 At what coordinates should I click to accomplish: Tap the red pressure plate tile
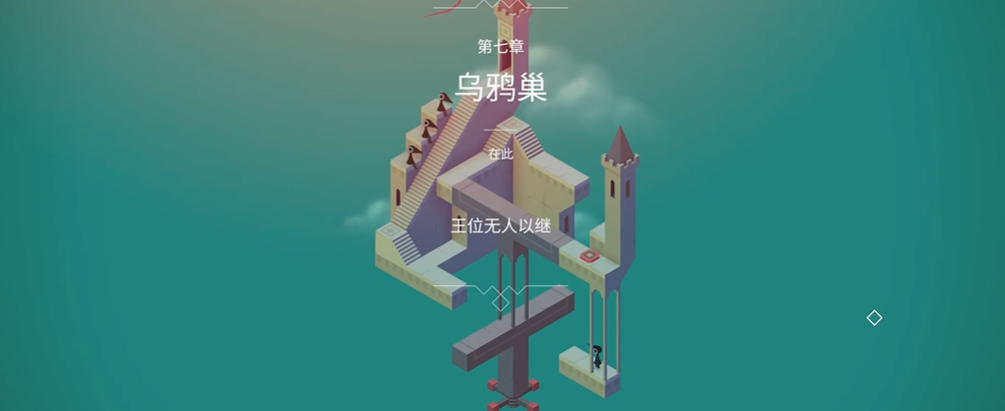coord(587,256)
